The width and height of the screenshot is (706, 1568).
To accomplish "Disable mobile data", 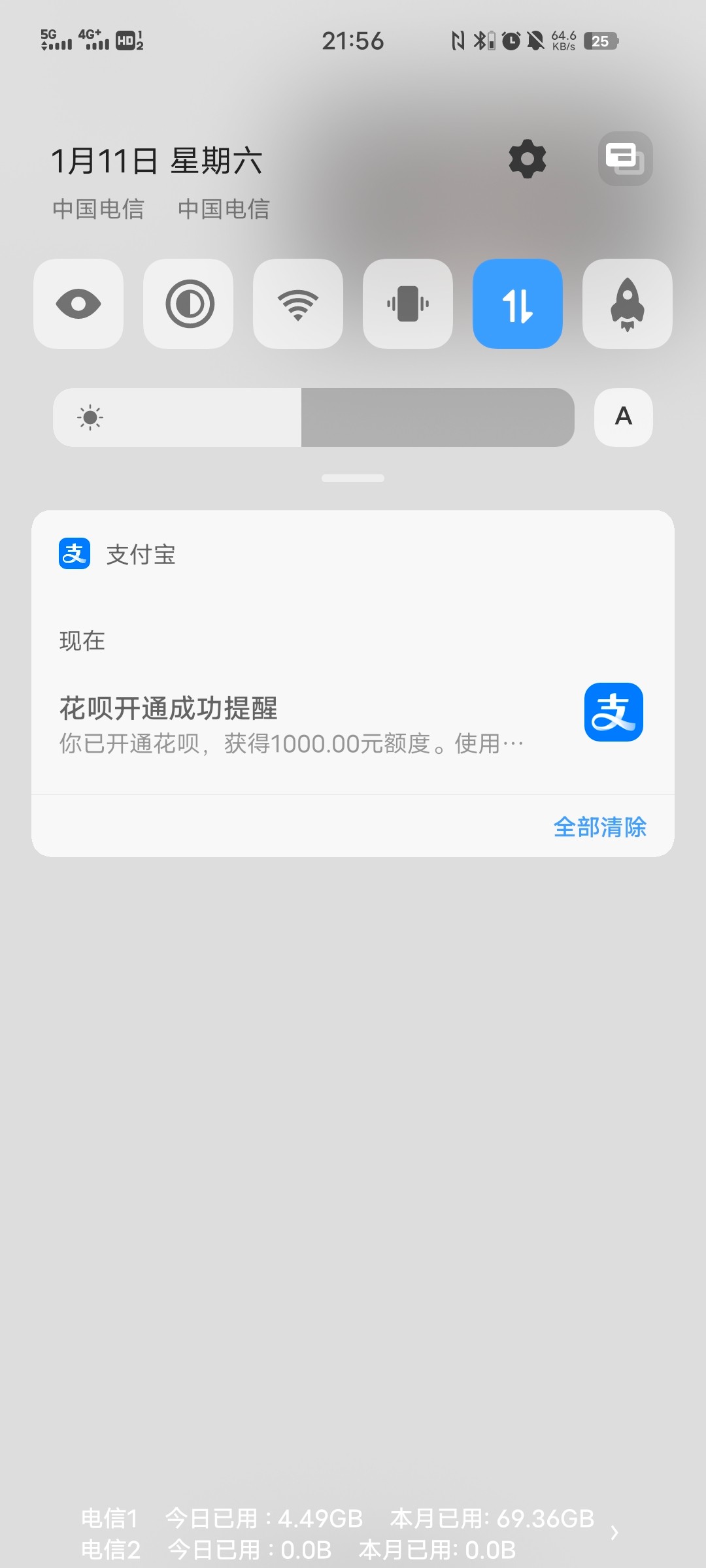I will pyautogui.click(x=518, y=304).
